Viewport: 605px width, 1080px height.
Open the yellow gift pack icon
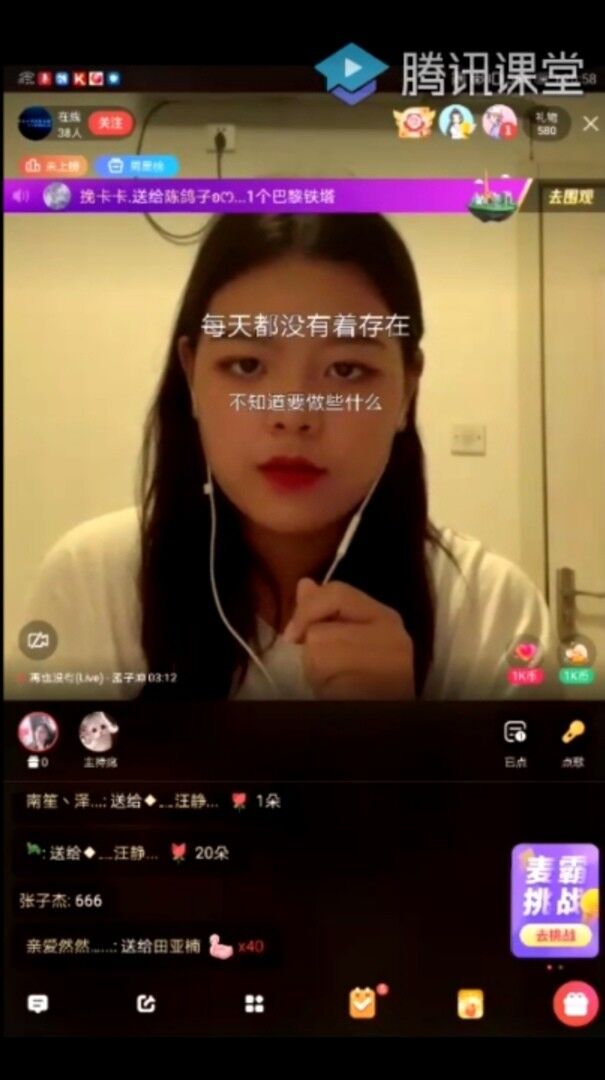(470, 1004)
